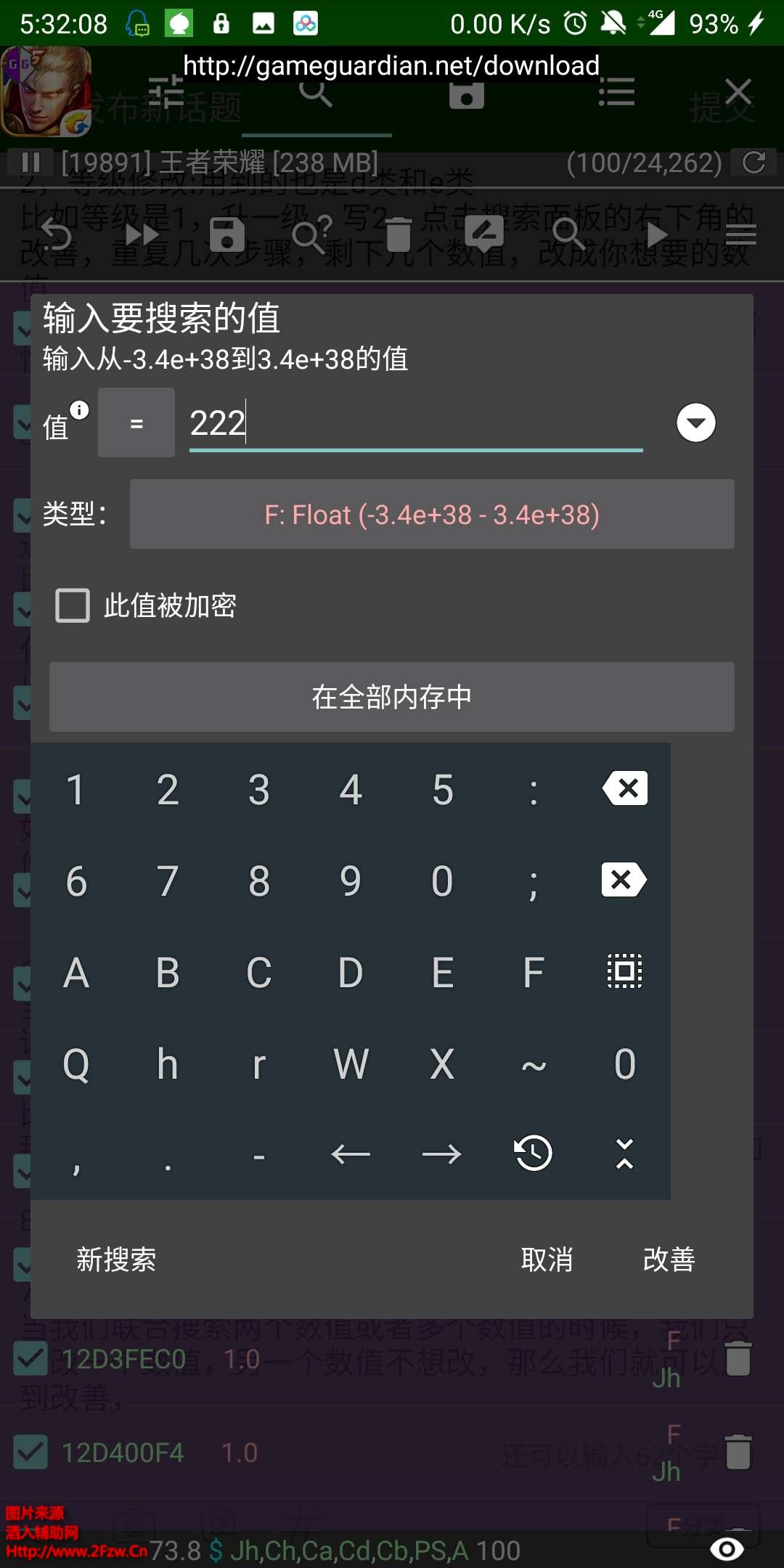Open the 在全部内存中 memory range button
This screenshot has width=784, height=1568.
[x=391, y=697]
